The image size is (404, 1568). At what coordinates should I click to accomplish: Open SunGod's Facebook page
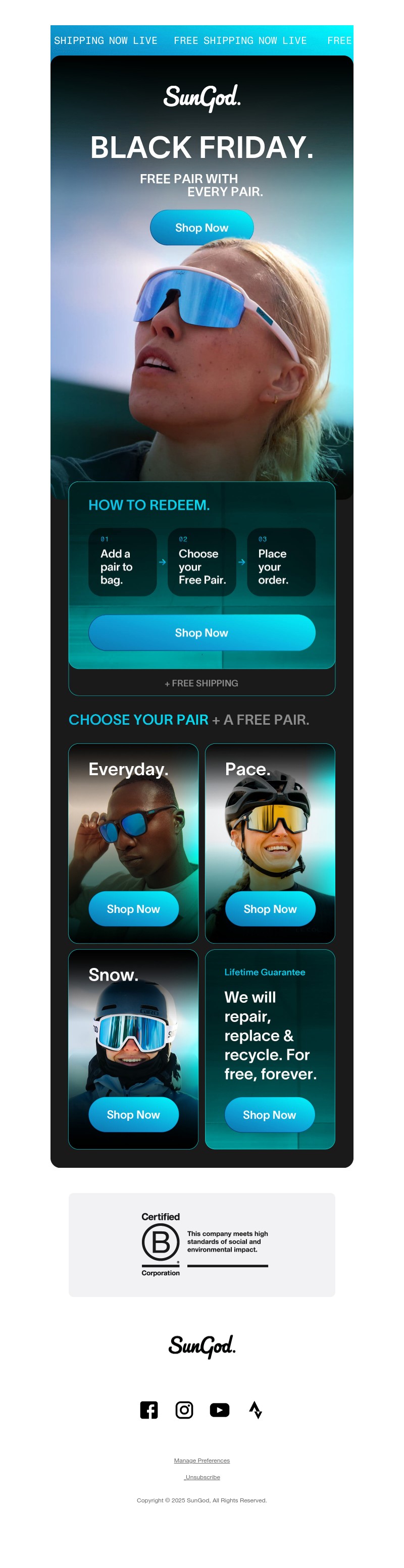148,1410
